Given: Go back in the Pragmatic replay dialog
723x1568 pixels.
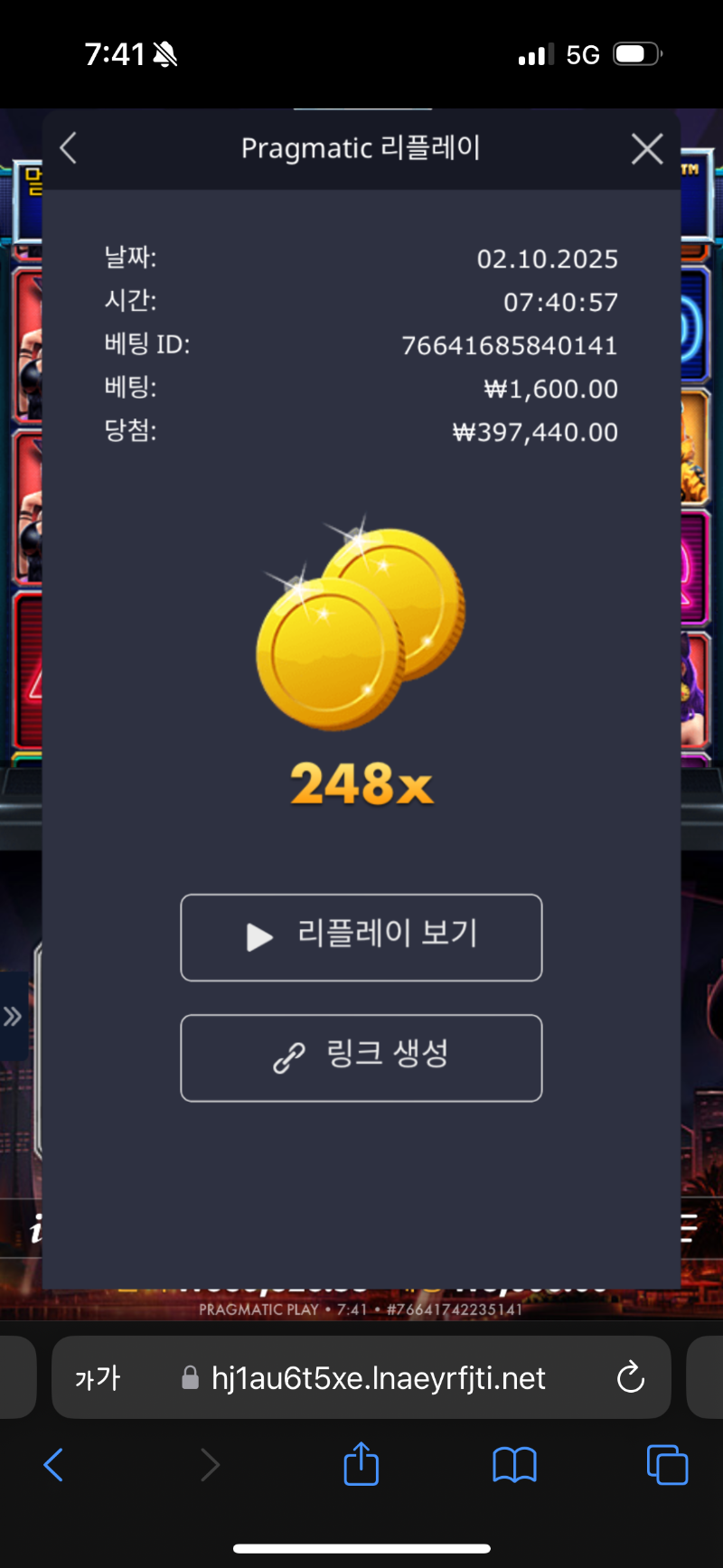Looking at the screenshot, I should (x=69, y=148).
